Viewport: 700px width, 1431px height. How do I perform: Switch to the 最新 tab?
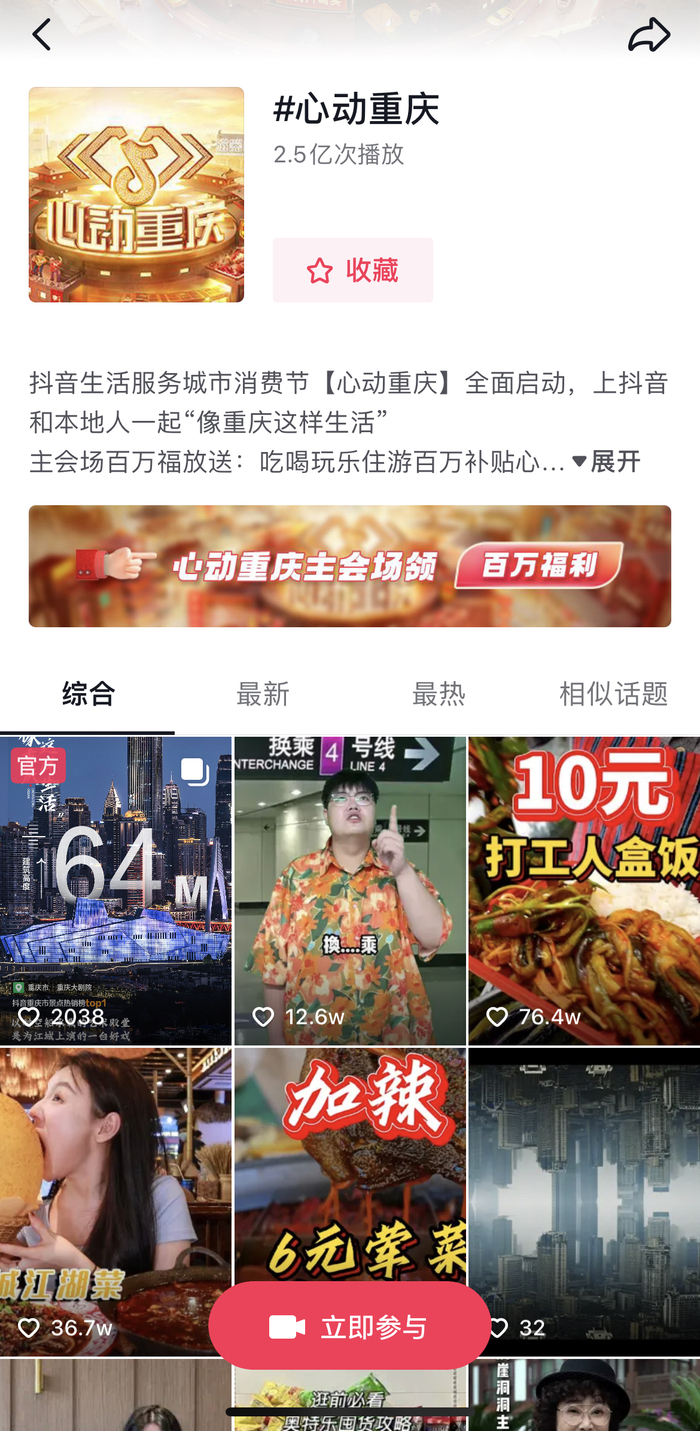263,694
